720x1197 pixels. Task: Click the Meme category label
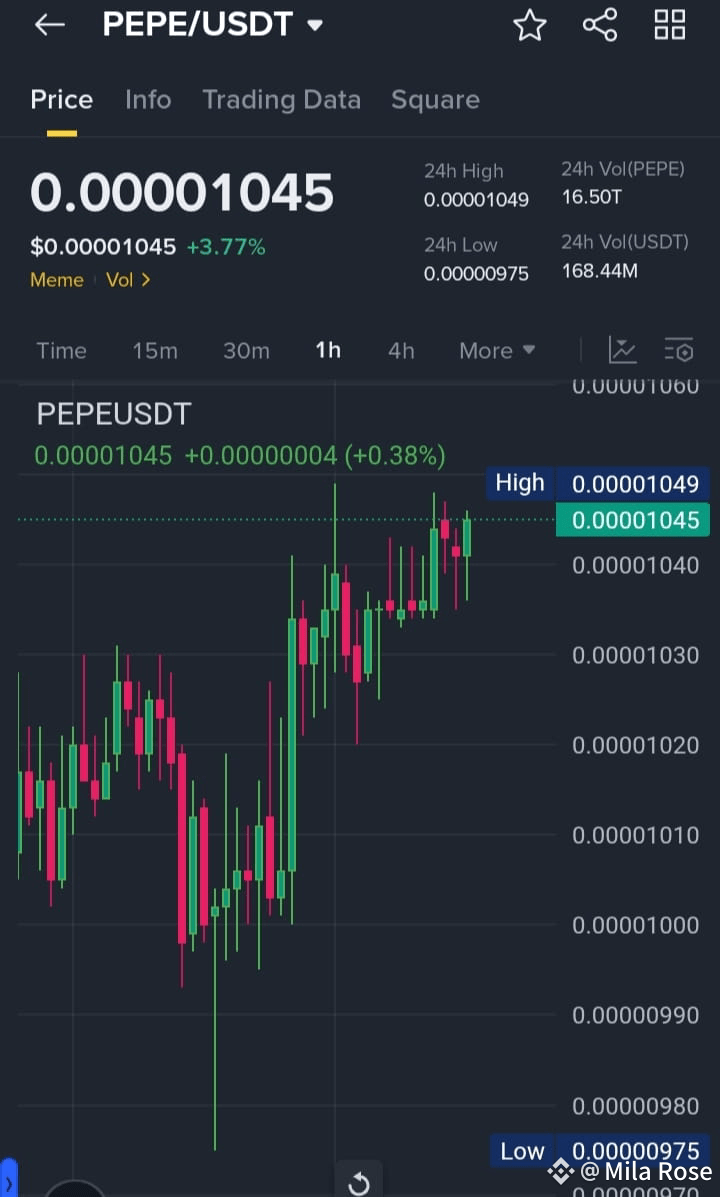(x=56, y=280)
